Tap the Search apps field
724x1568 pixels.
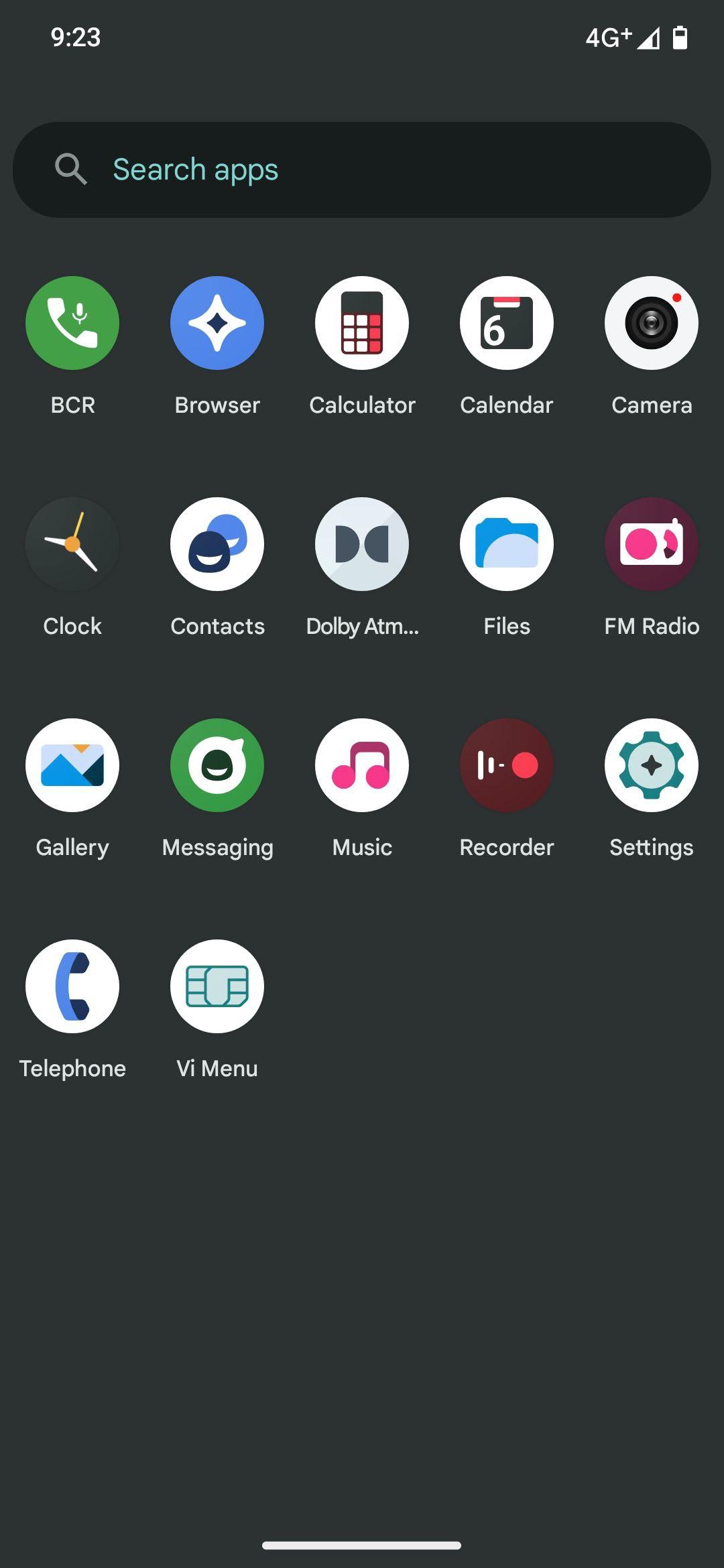click(362, 170)
